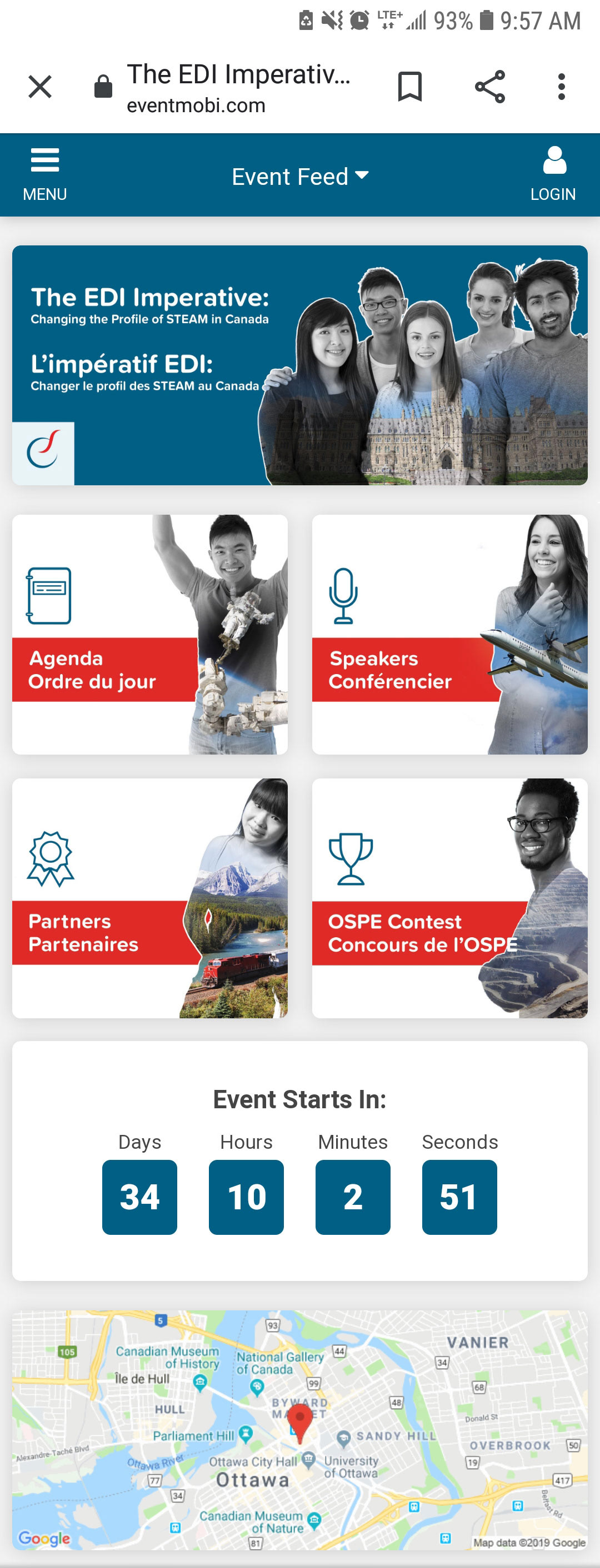Open the Agenda / Ordre du jour tile
The height and width of the screenshot is (1568, 600).
coord(150,634)
